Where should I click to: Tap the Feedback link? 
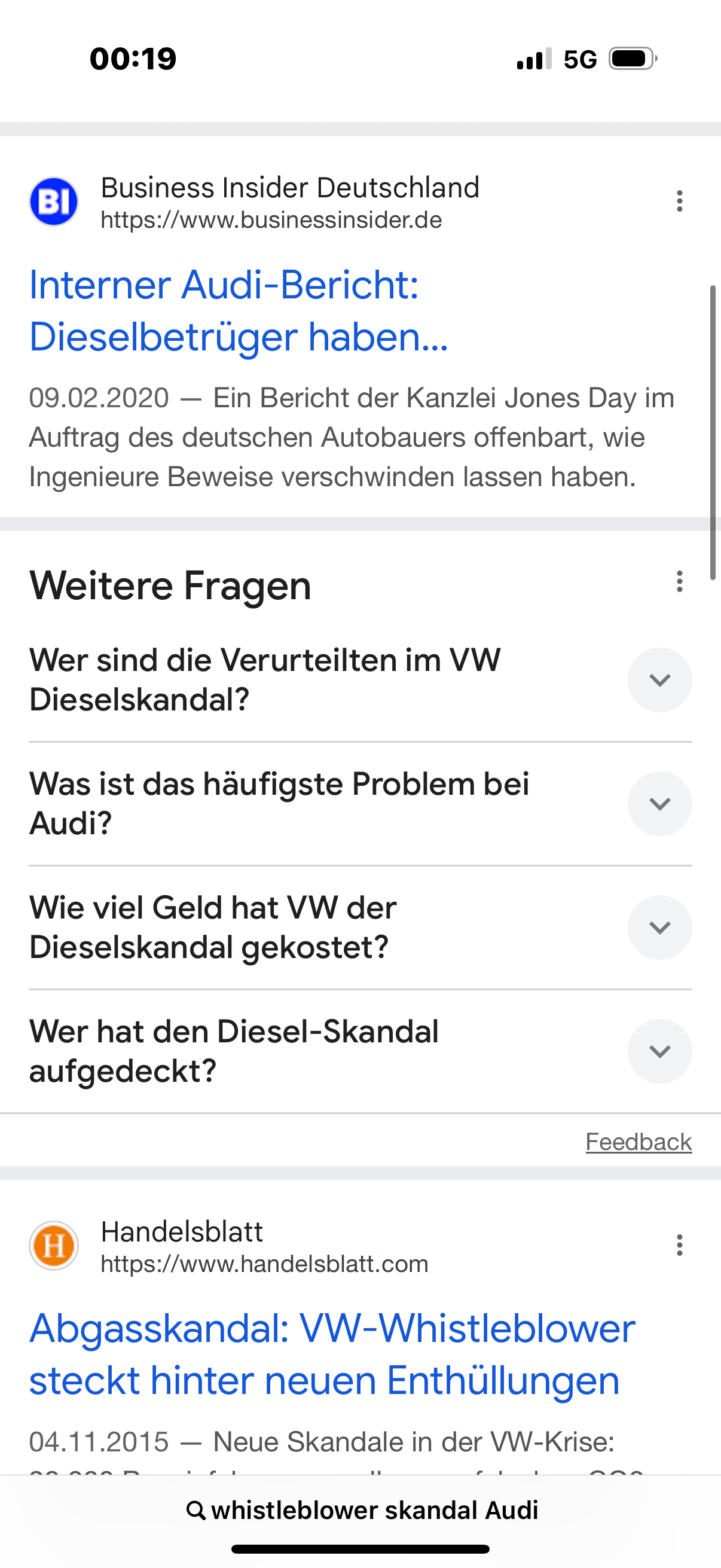(638, 1142)
